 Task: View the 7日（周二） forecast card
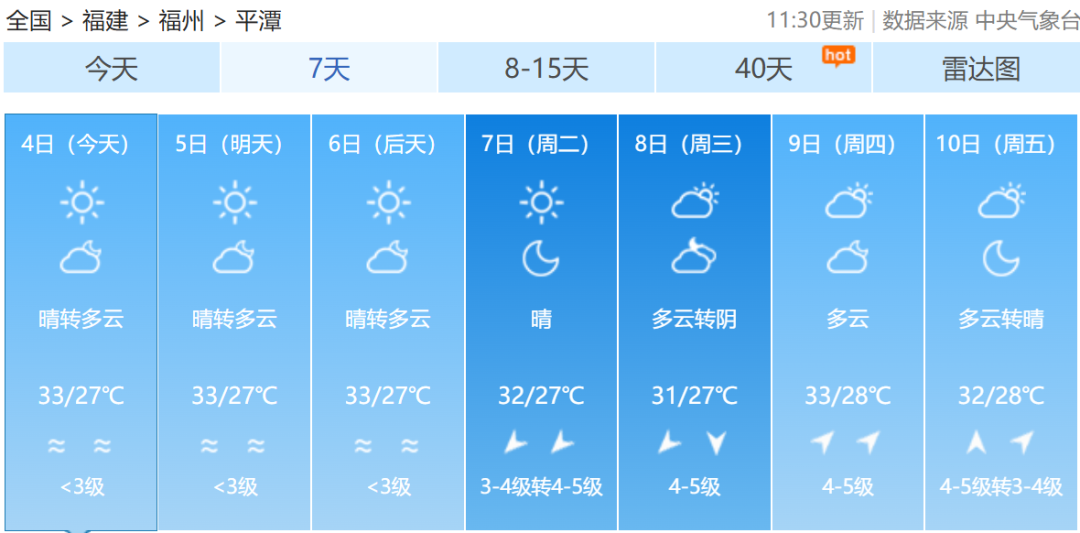tap(541, 320)
